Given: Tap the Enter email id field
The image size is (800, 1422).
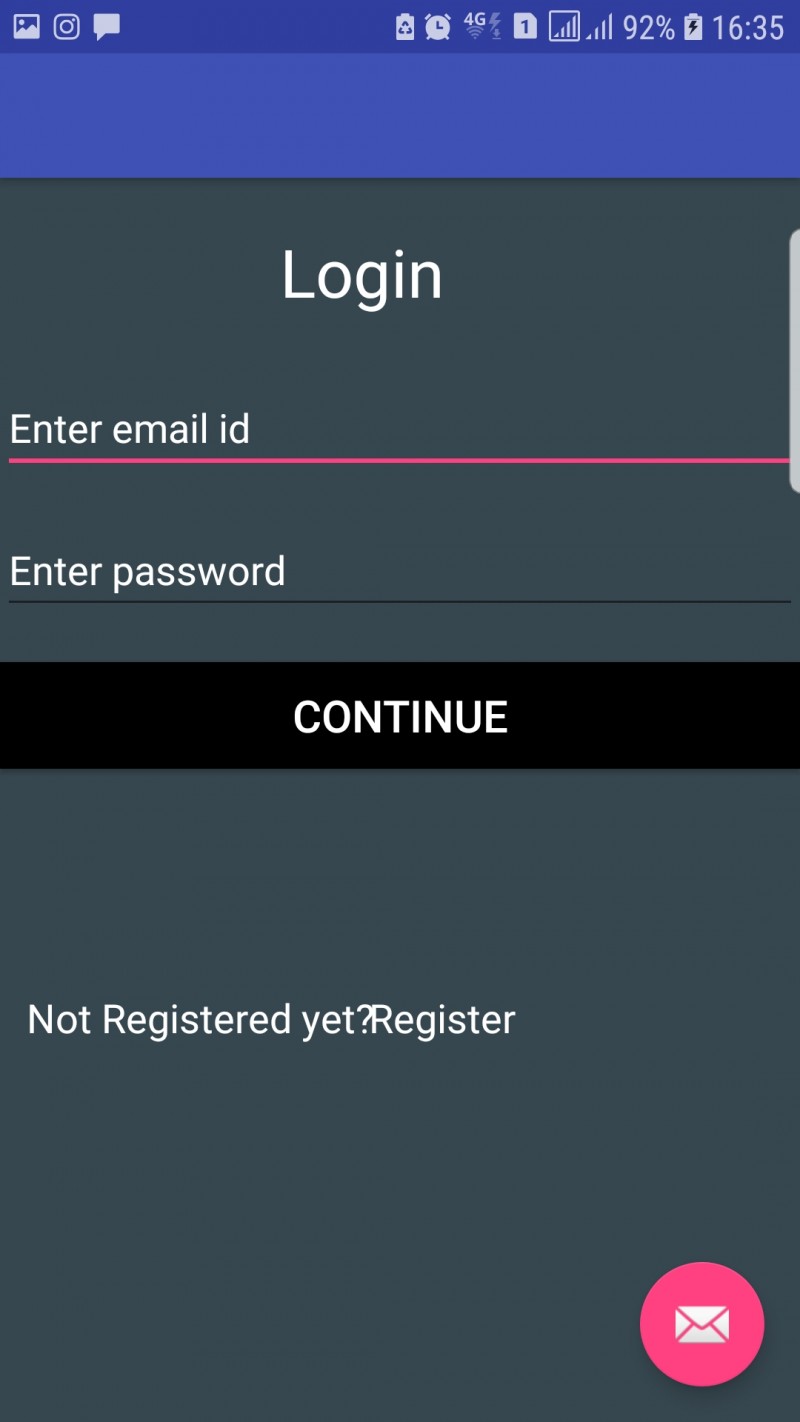Looking at the screenshot, I should 399,431.
